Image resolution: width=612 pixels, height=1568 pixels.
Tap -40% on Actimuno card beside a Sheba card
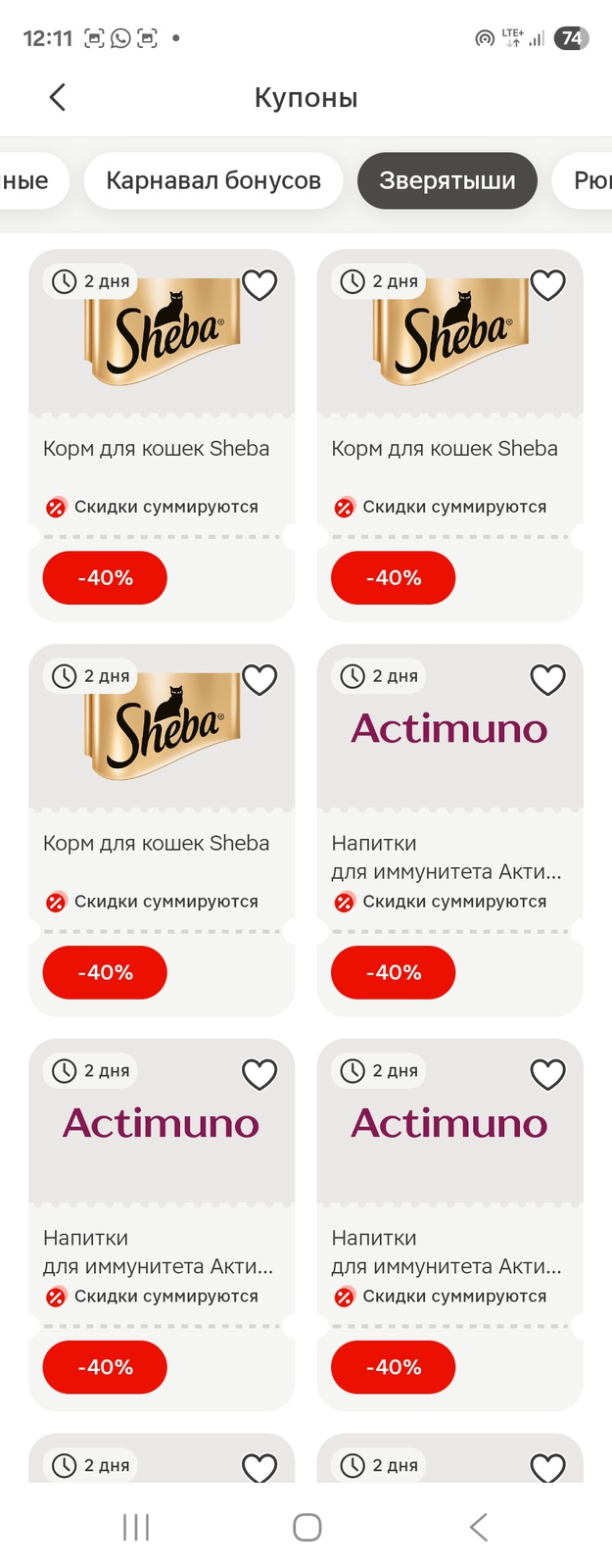(x=393, y=972)
